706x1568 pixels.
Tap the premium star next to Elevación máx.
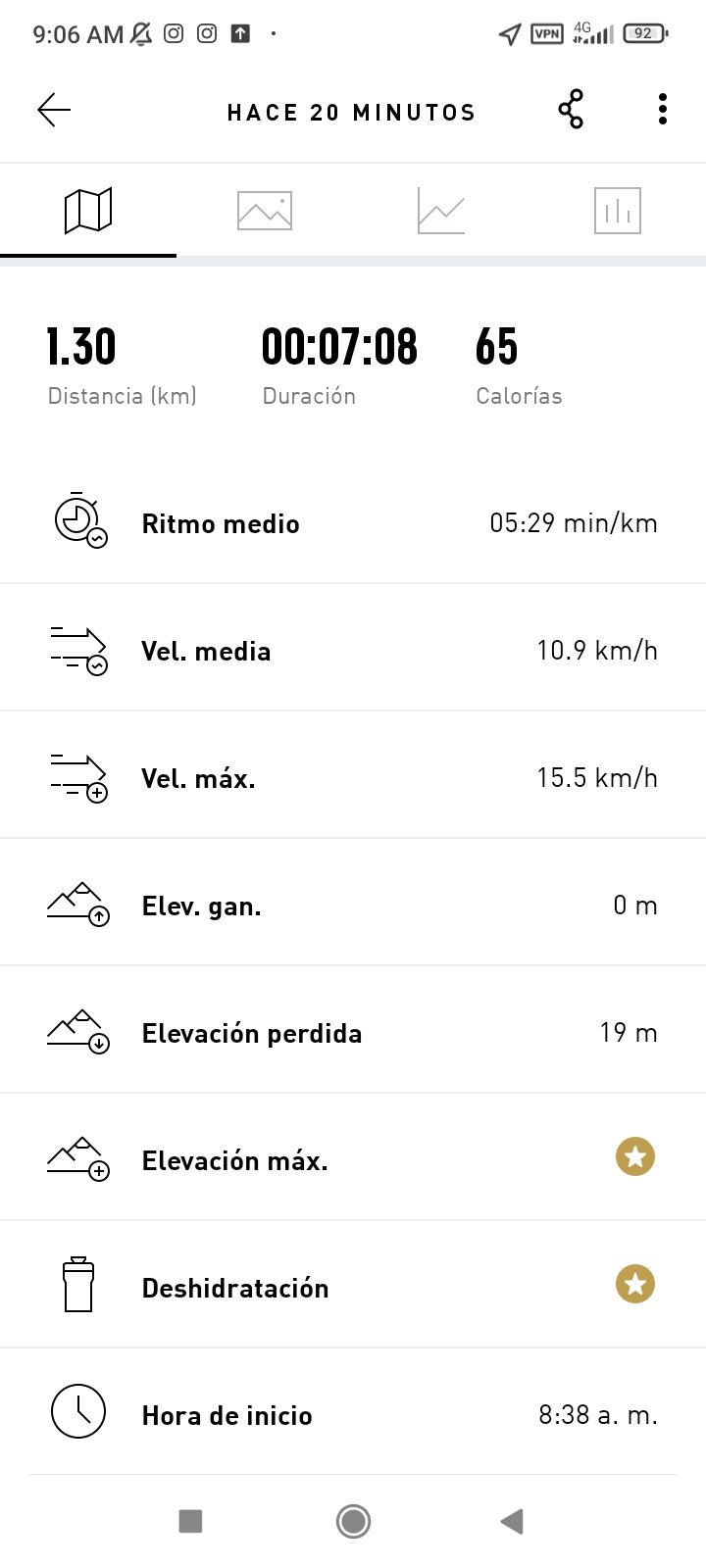[635, 1157]
